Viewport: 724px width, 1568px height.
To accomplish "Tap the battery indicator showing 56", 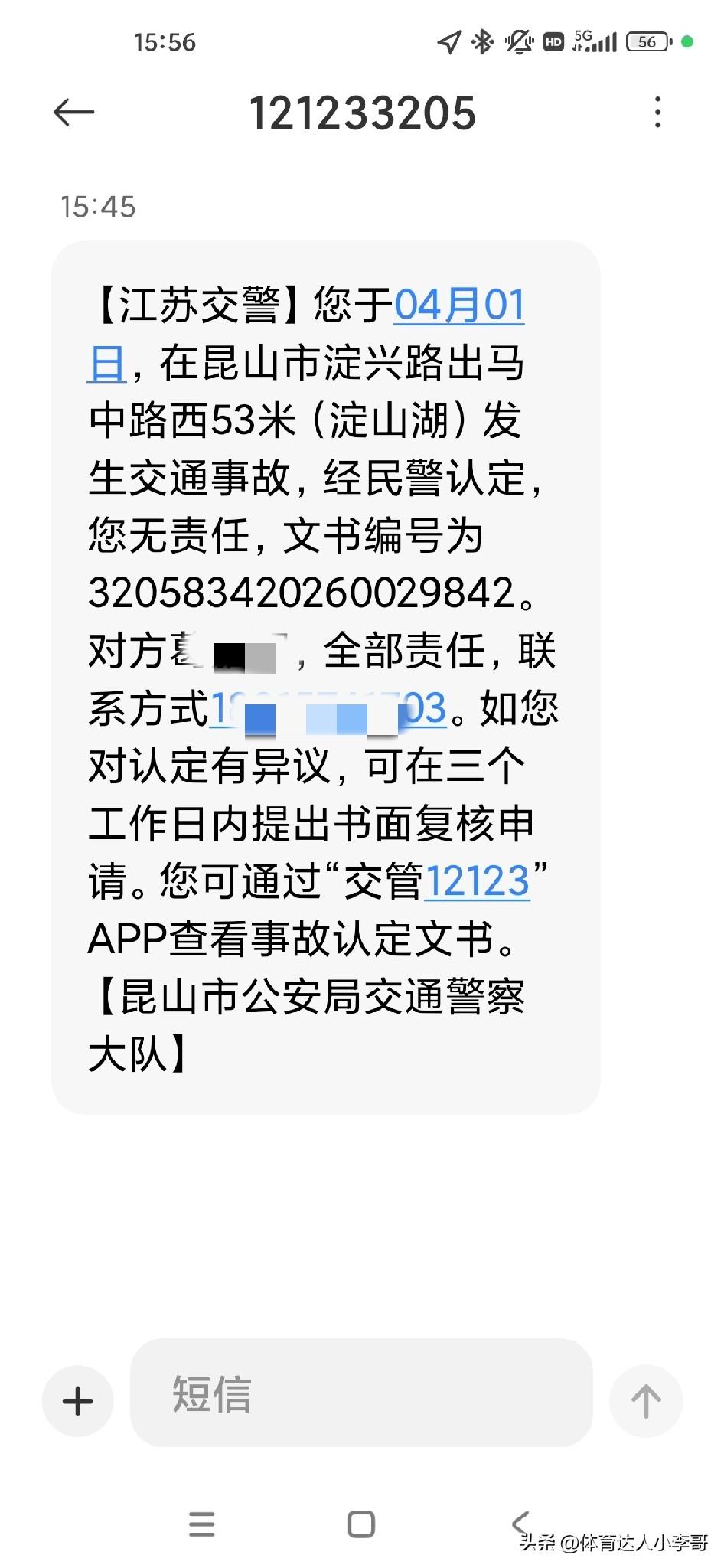I will [647, 42].
